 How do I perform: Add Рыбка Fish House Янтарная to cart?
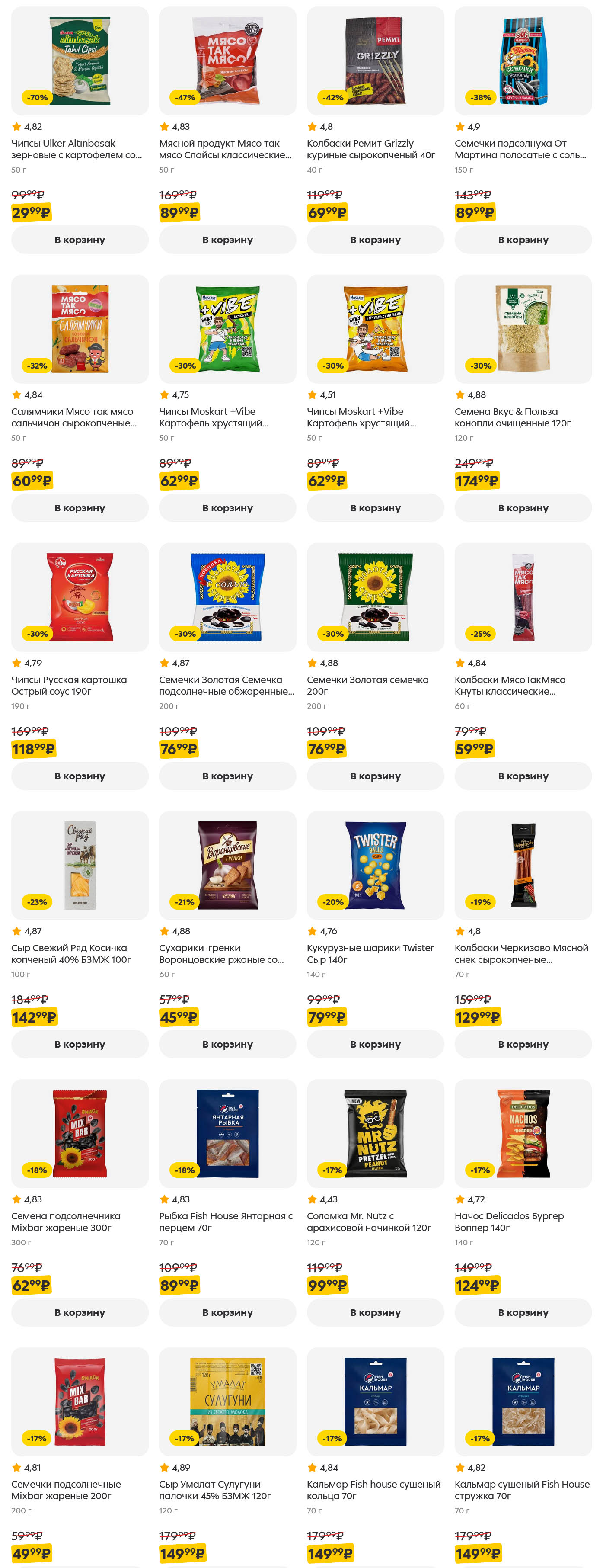(227, 1312)
